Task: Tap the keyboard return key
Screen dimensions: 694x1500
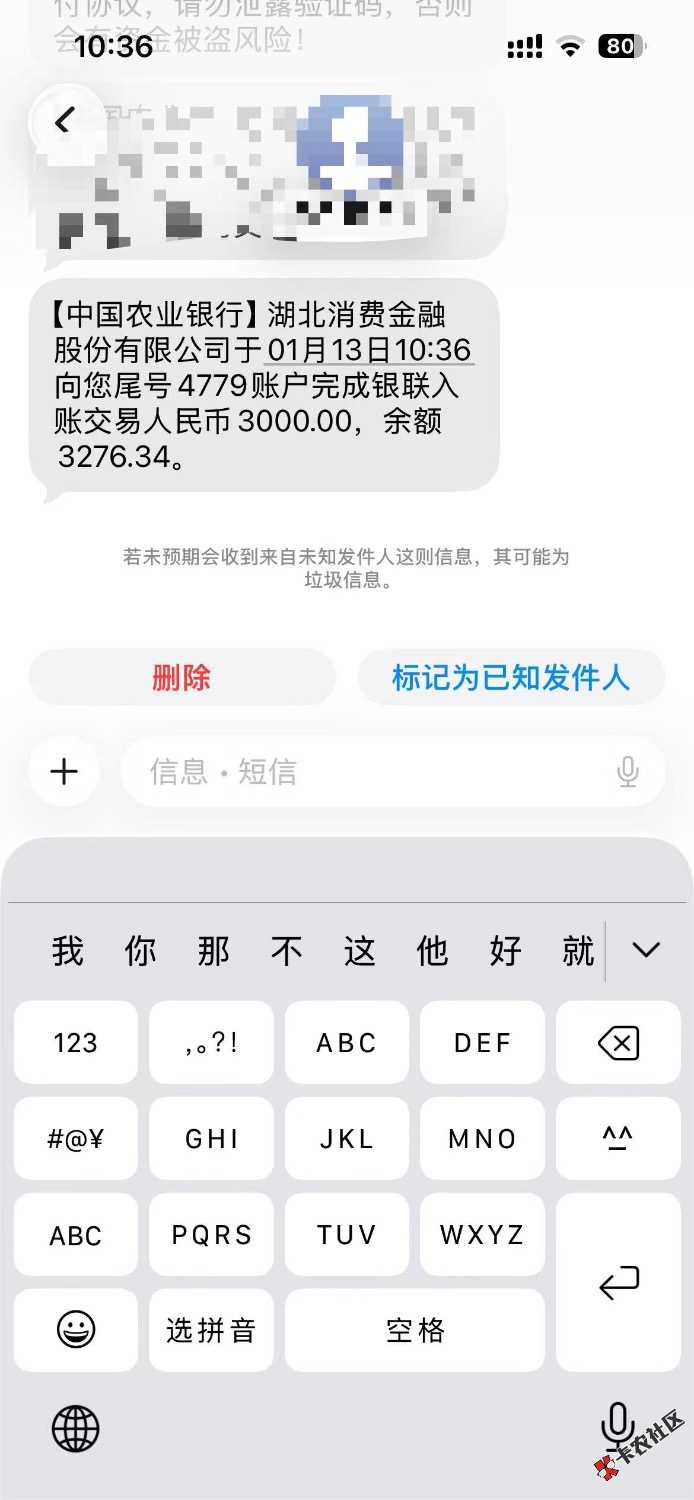Action: [x=618, y=1282]
